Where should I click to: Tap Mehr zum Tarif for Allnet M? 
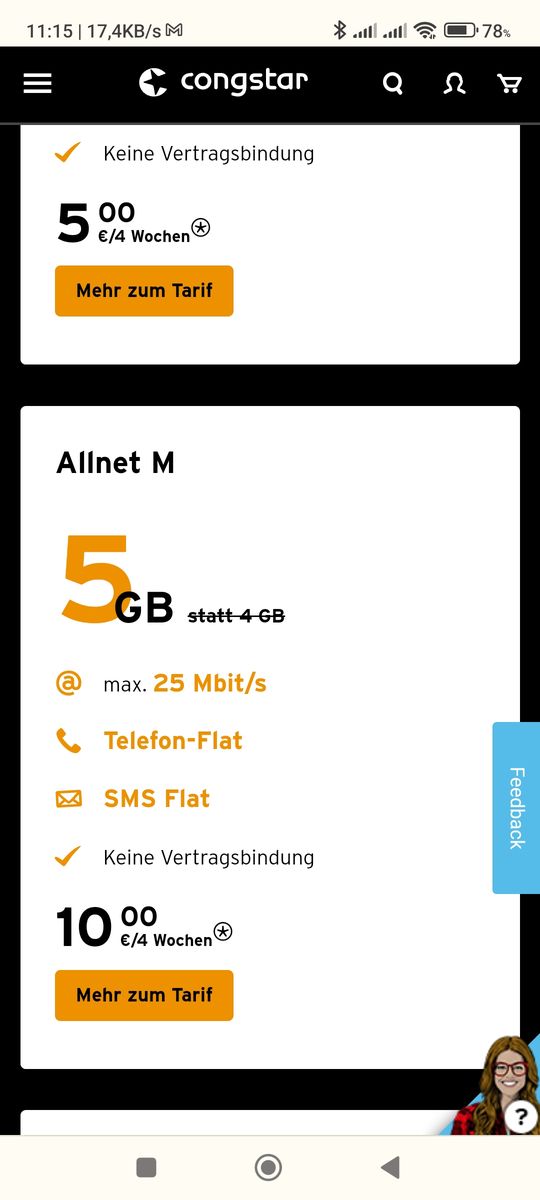(144, 995)
